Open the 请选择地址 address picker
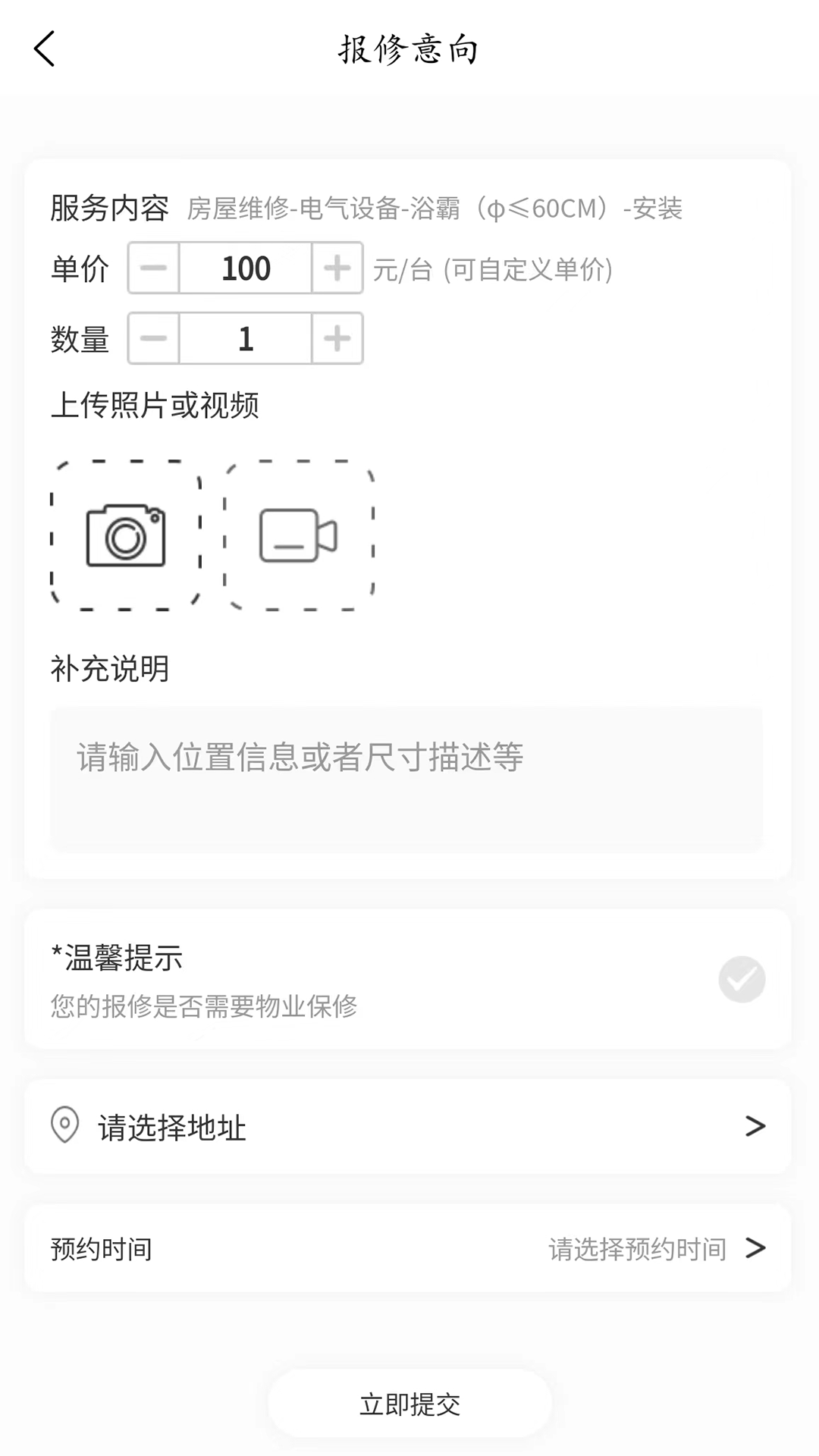 pos(408,1127)
